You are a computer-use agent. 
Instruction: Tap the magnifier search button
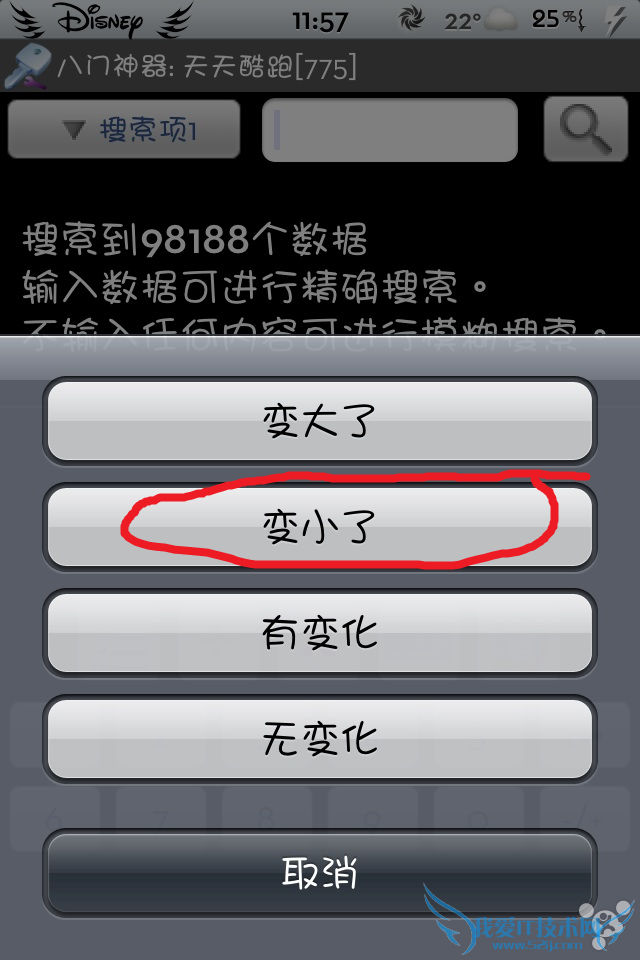pyautogui.click(x=585, y=129)
